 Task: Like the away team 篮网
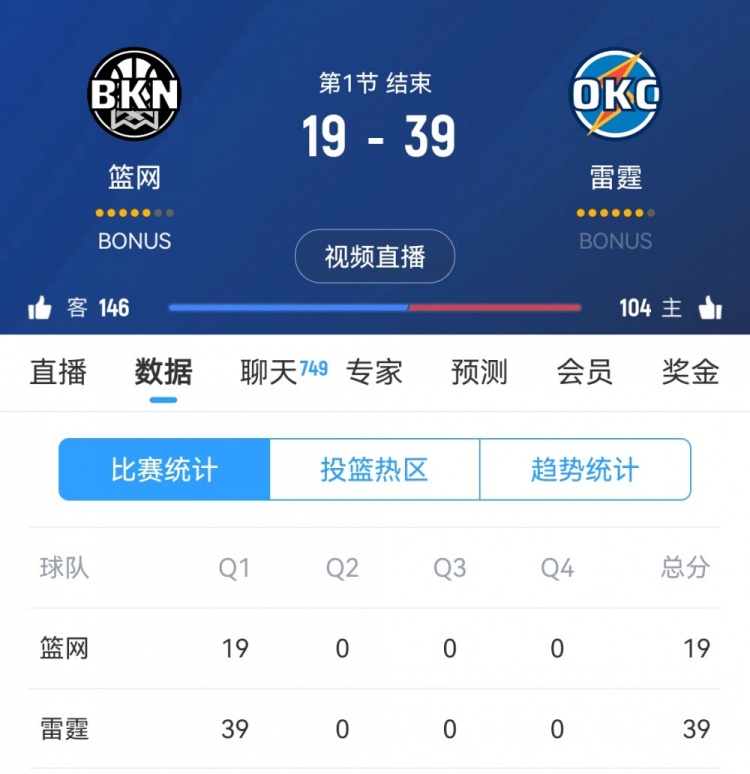40,308
